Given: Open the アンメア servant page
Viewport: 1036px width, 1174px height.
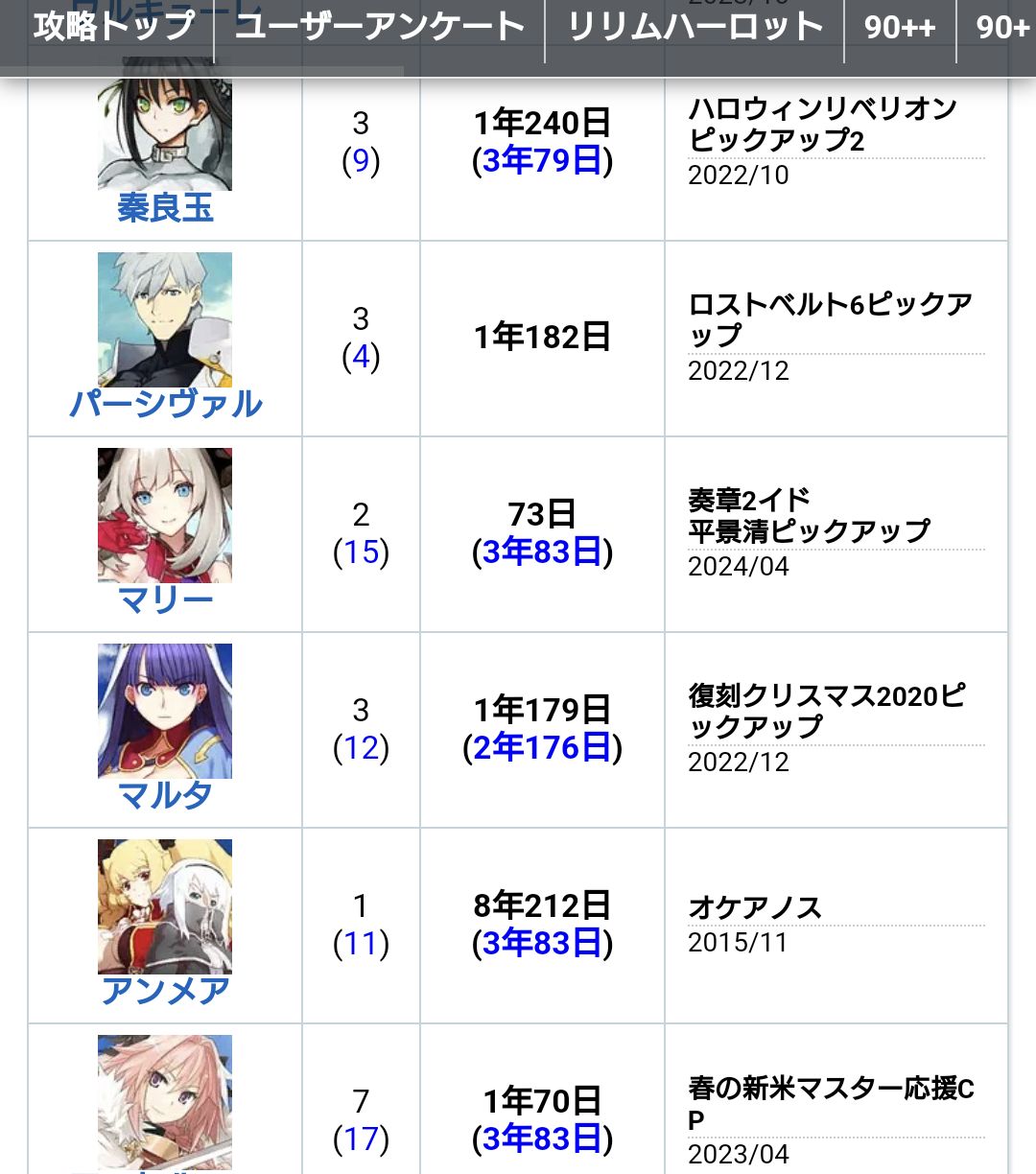Looking at the screenshot, I should click(165, 991).
